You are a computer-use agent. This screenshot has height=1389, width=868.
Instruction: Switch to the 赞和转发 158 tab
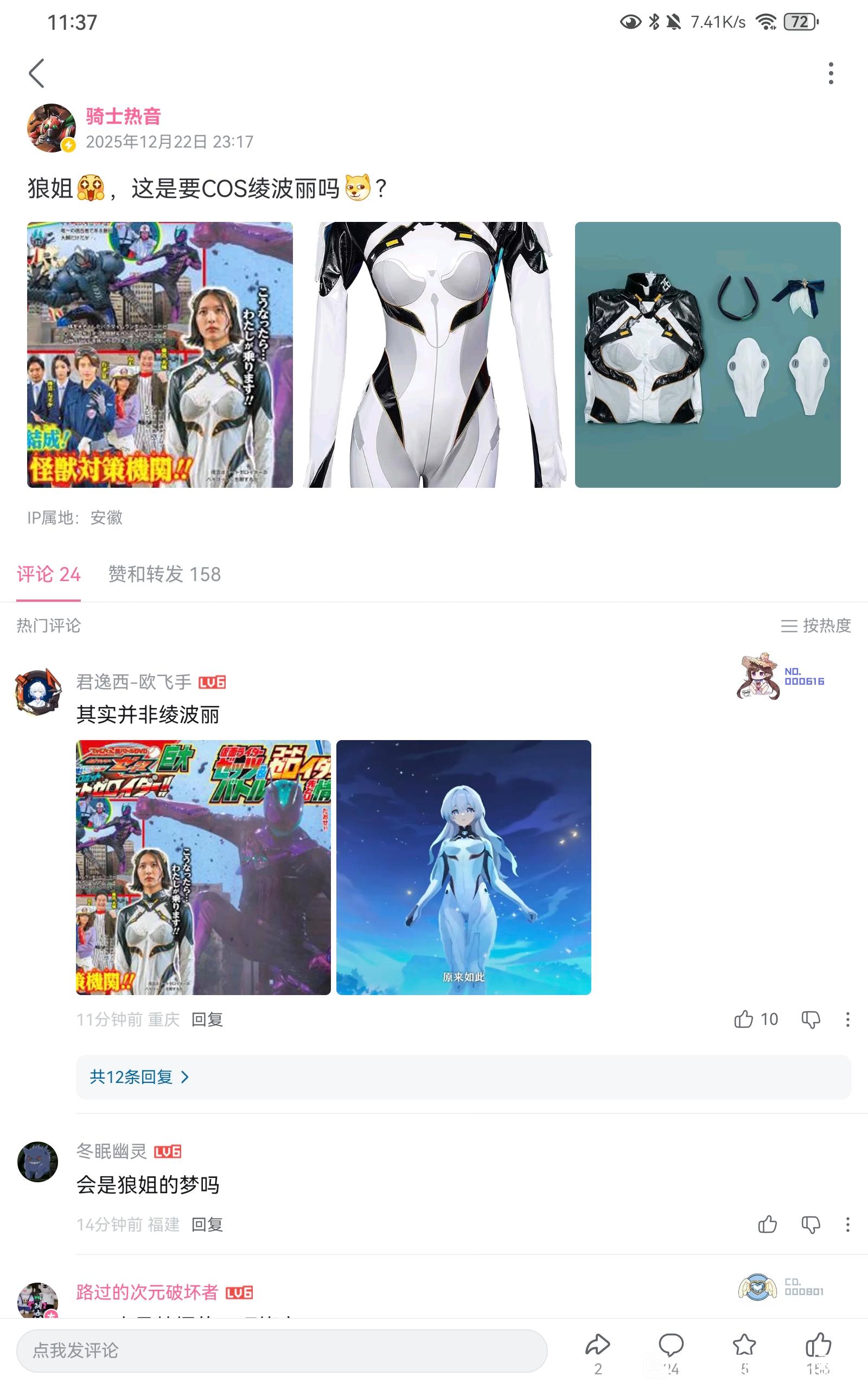pos(164,574)
